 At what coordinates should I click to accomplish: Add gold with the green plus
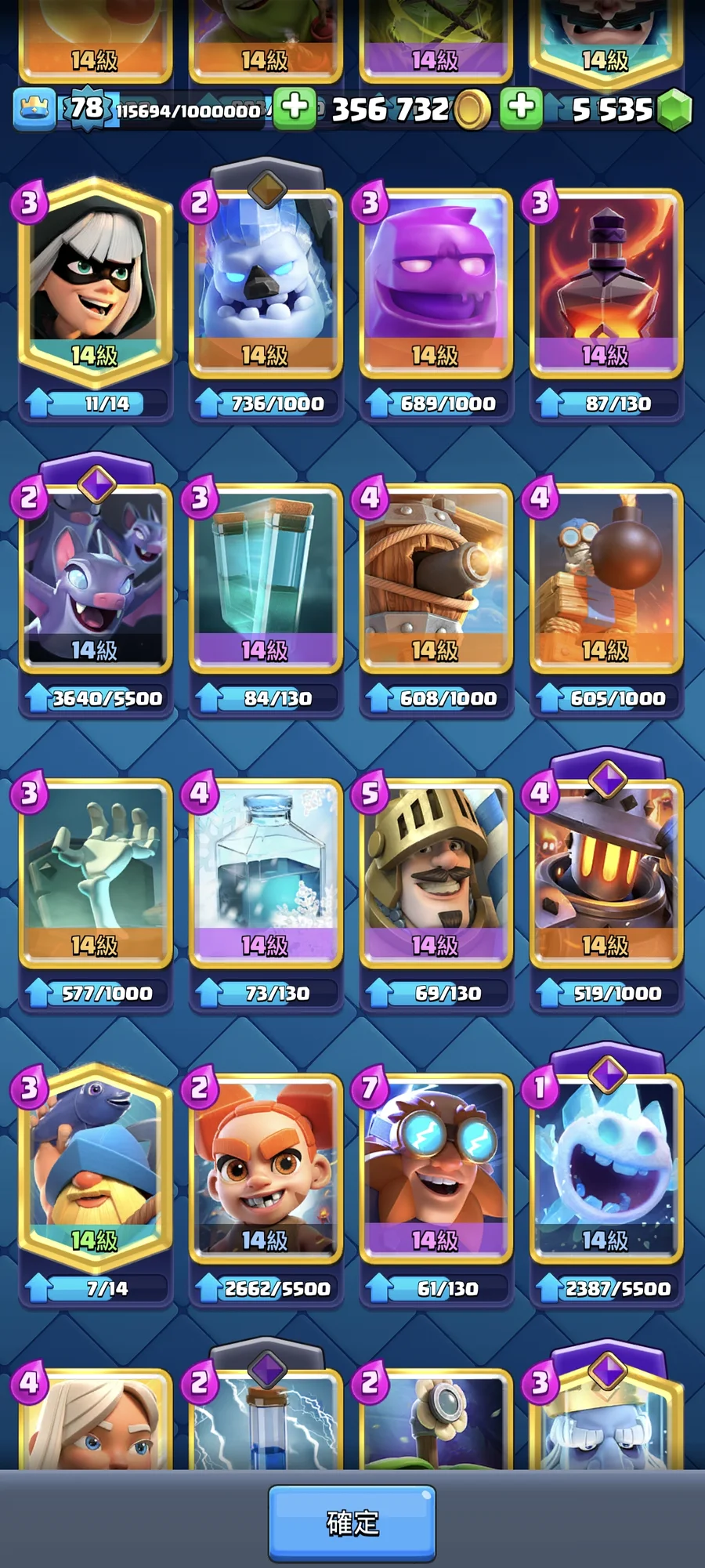point(295,107)
